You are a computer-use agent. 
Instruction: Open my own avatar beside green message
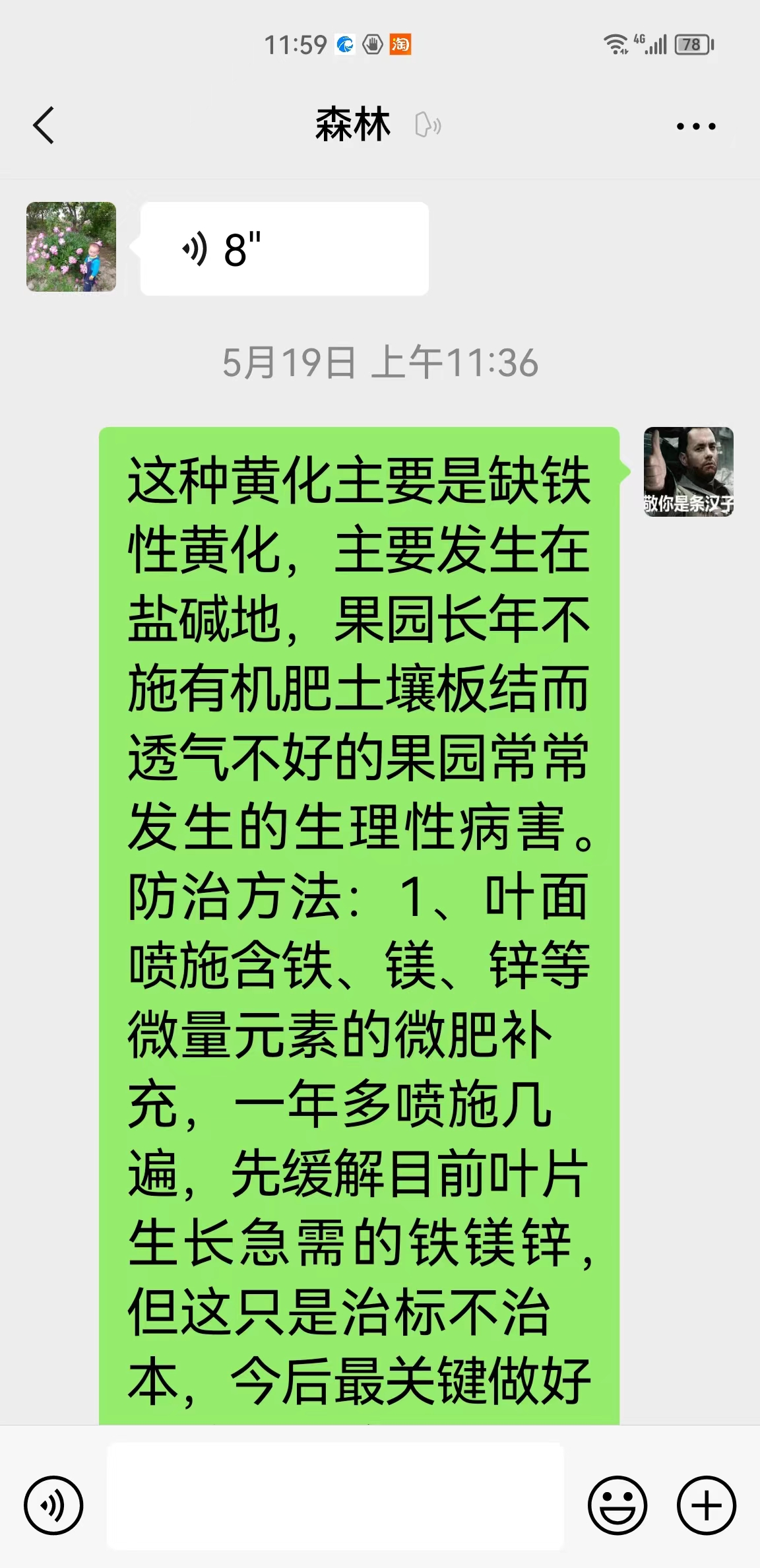[688, 472]
